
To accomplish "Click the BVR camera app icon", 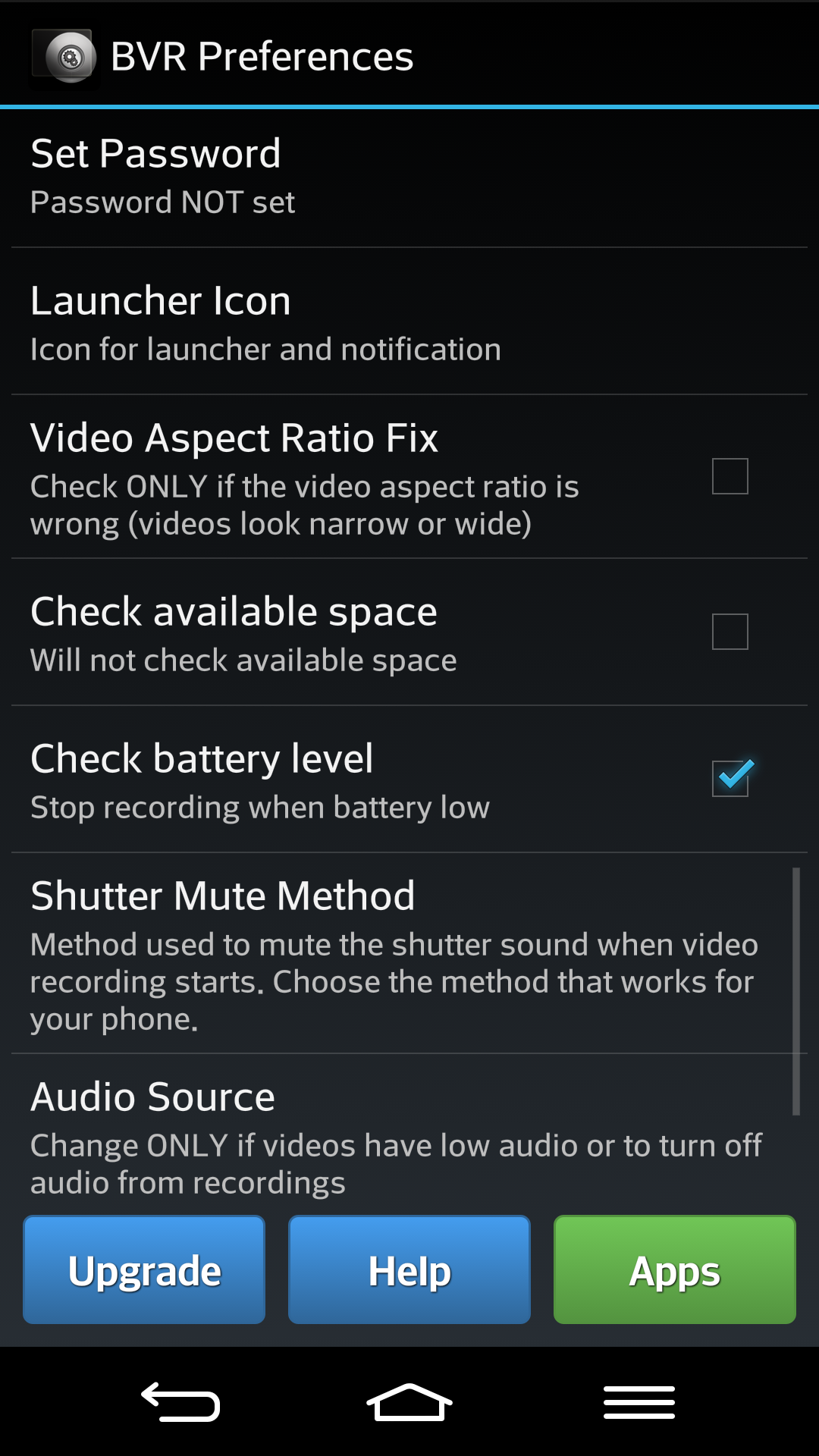I will [x=64, y=55].
